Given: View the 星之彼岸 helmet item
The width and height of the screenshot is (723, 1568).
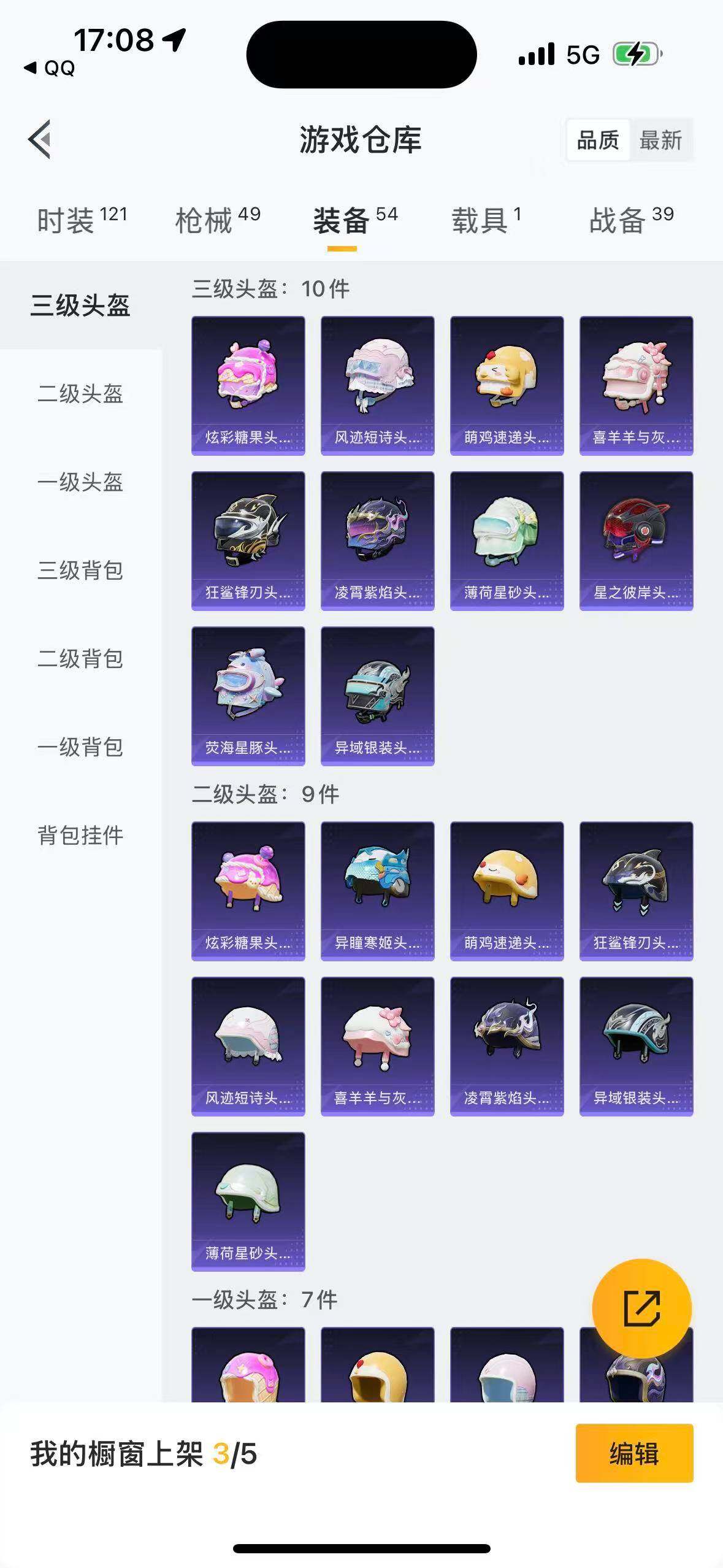Looking at the screenshot, I should [x=636, y=540].
